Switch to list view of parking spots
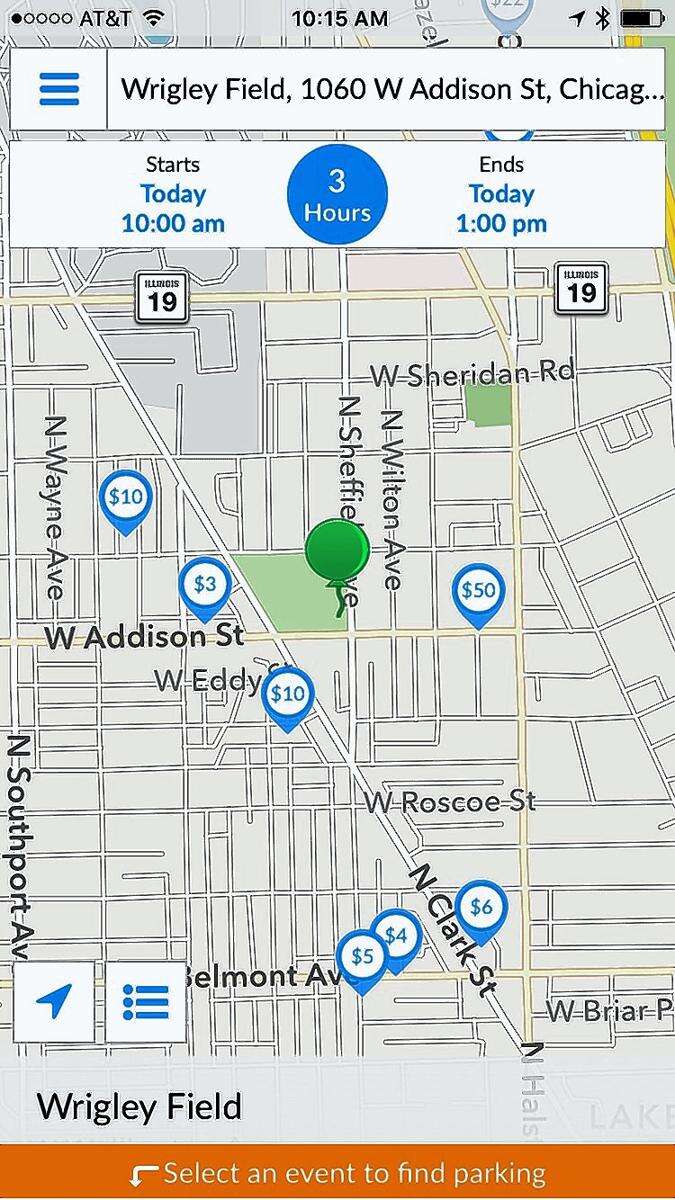 [146, 1002]
